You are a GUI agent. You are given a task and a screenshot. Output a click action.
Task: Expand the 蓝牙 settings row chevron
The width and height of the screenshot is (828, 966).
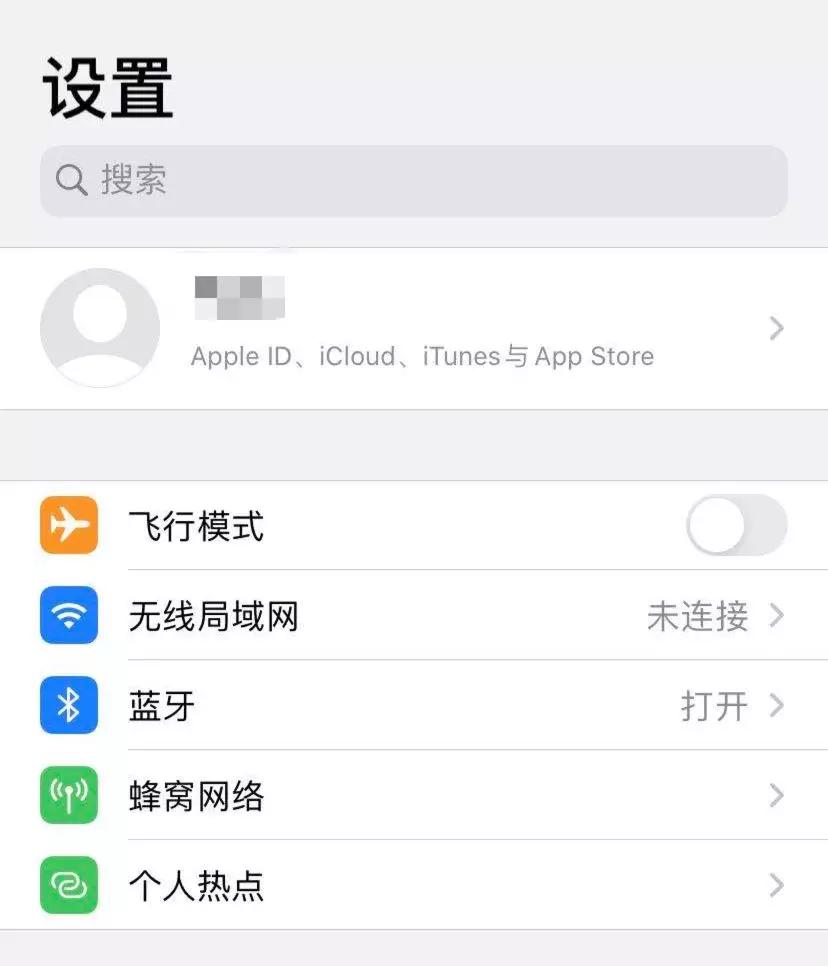(778, 706)
